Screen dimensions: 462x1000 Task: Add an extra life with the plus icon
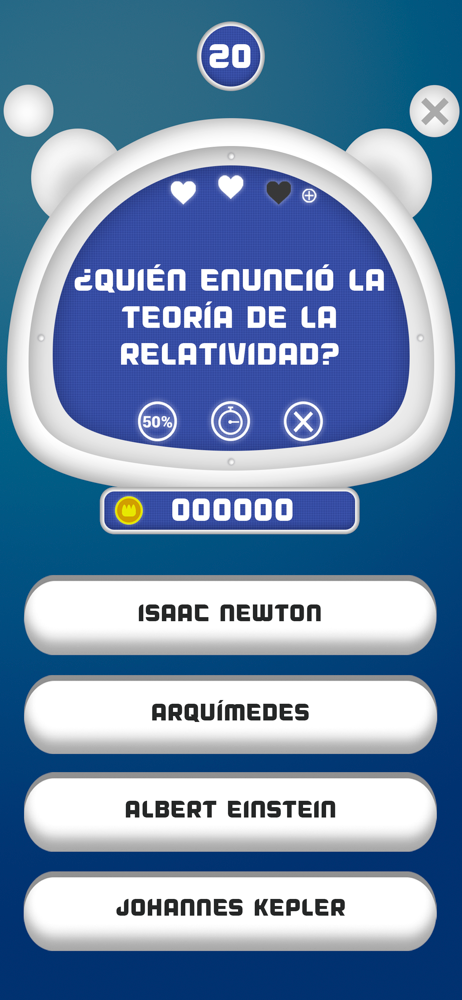309,196
